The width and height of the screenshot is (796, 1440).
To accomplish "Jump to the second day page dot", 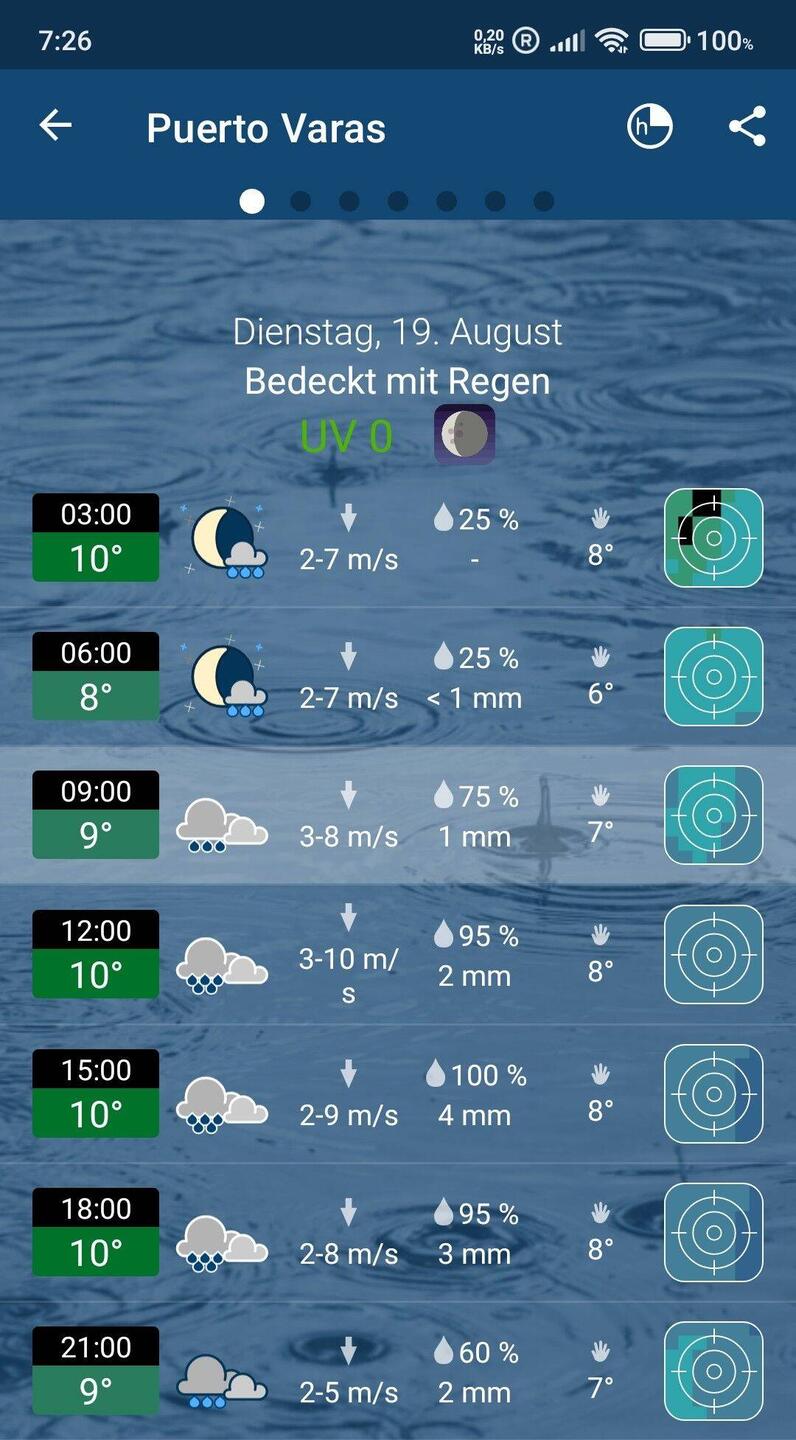I will [x=300, y=202].
